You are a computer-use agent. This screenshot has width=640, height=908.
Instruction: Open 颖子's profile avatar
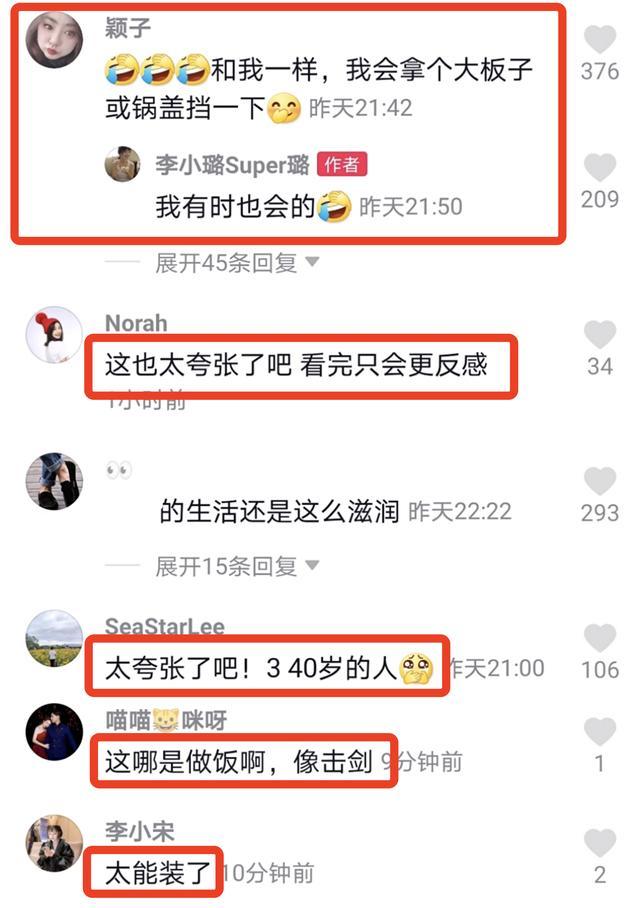(x=53, y=40)
